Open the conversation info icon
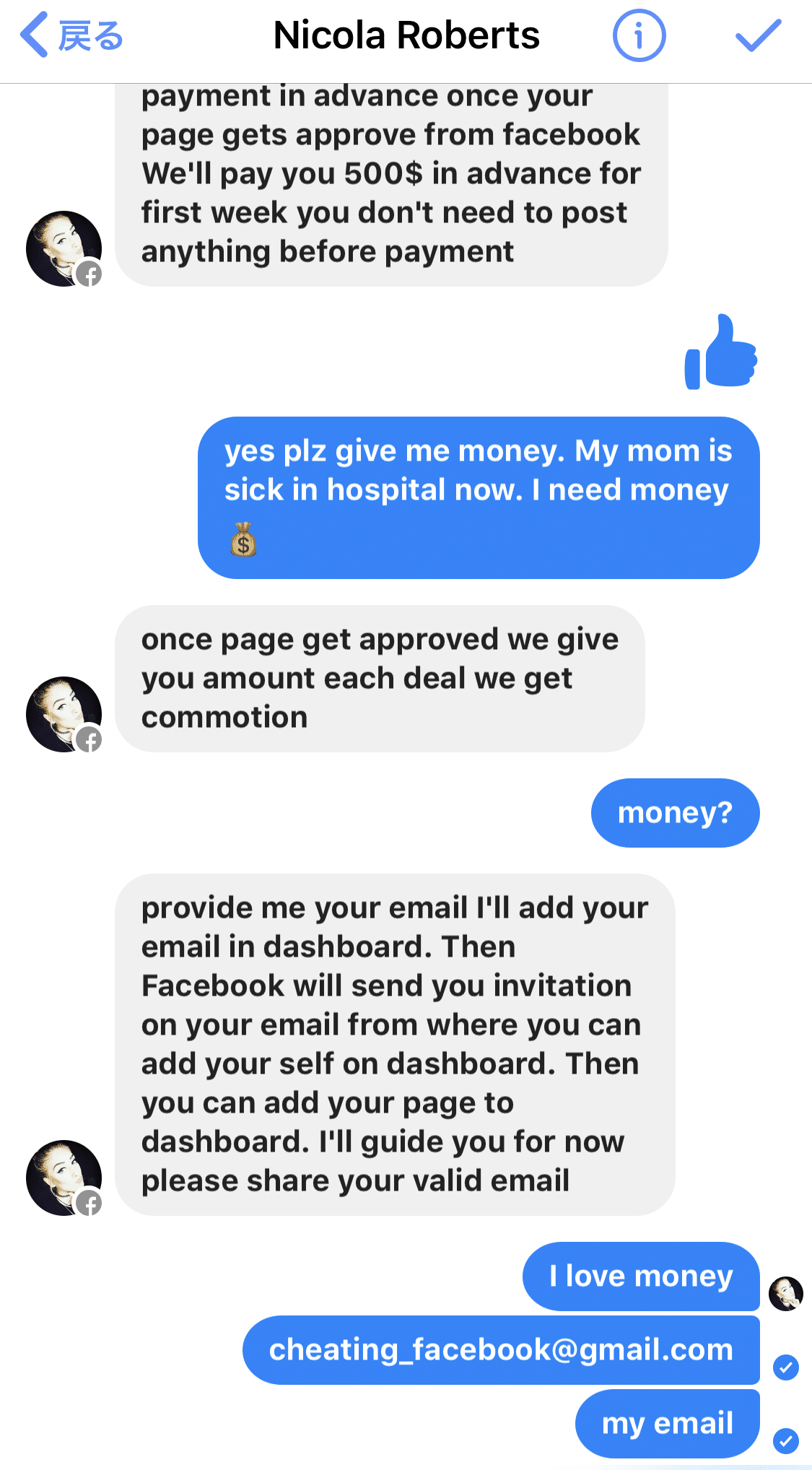The width and height of the screenshot is (812, 1470). pos(639,35)
